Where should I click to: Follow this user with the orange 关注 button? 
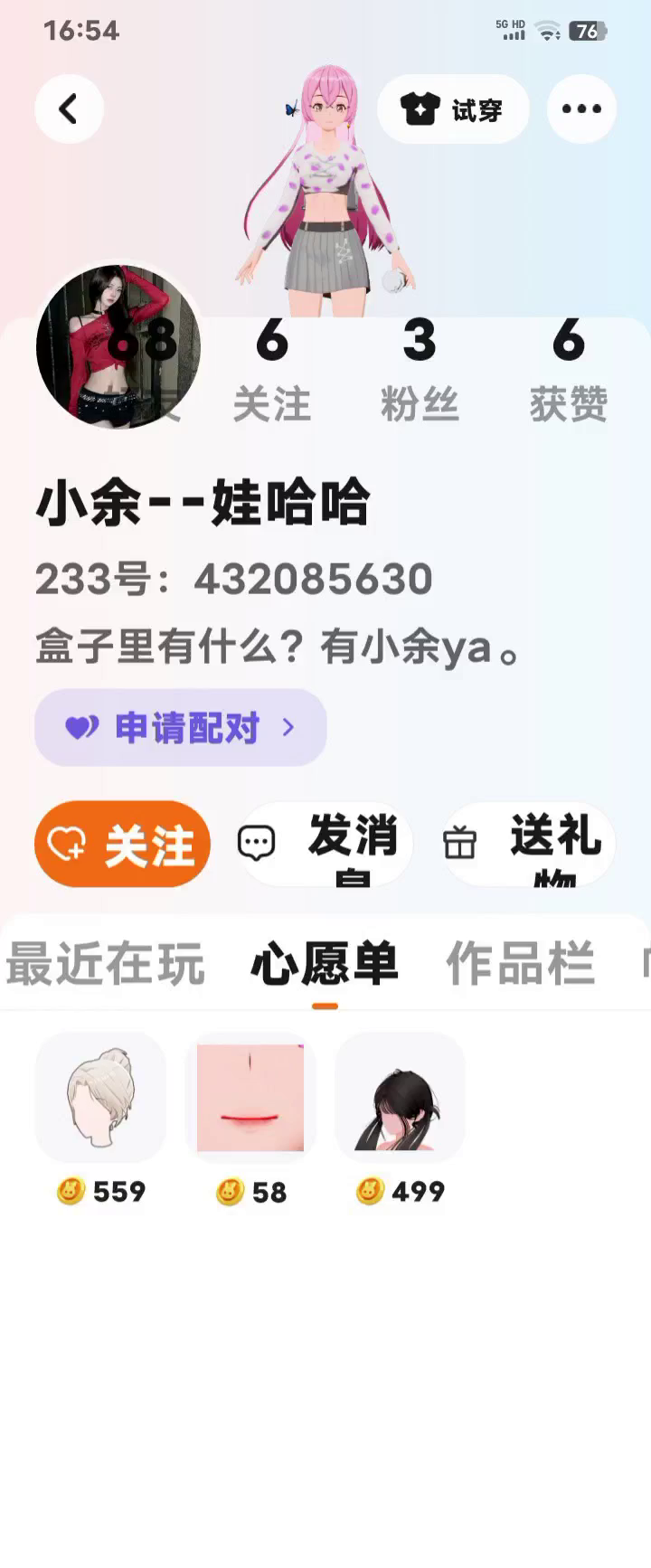[x=123, y=845]
